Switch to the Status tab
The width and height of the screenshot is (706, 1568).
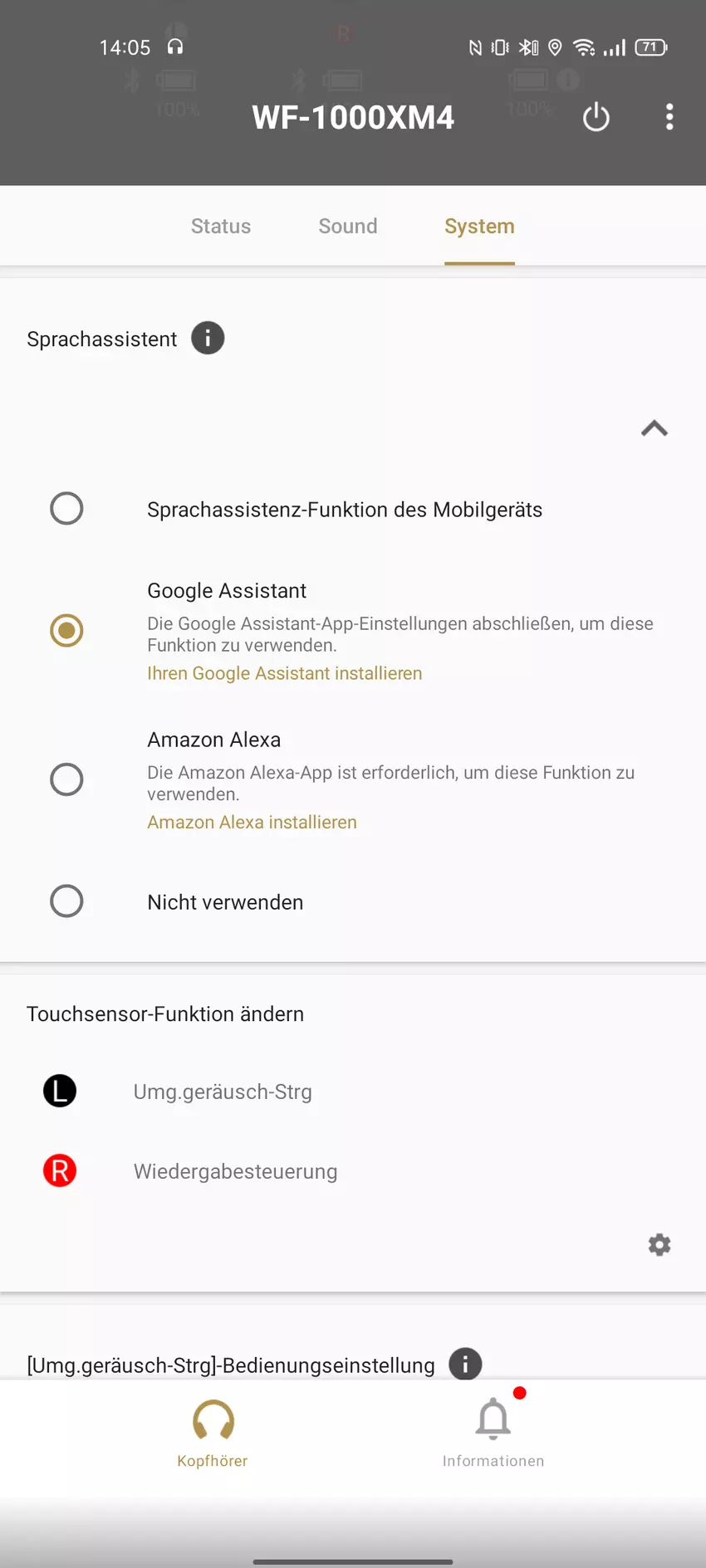[x=221, y=226]
